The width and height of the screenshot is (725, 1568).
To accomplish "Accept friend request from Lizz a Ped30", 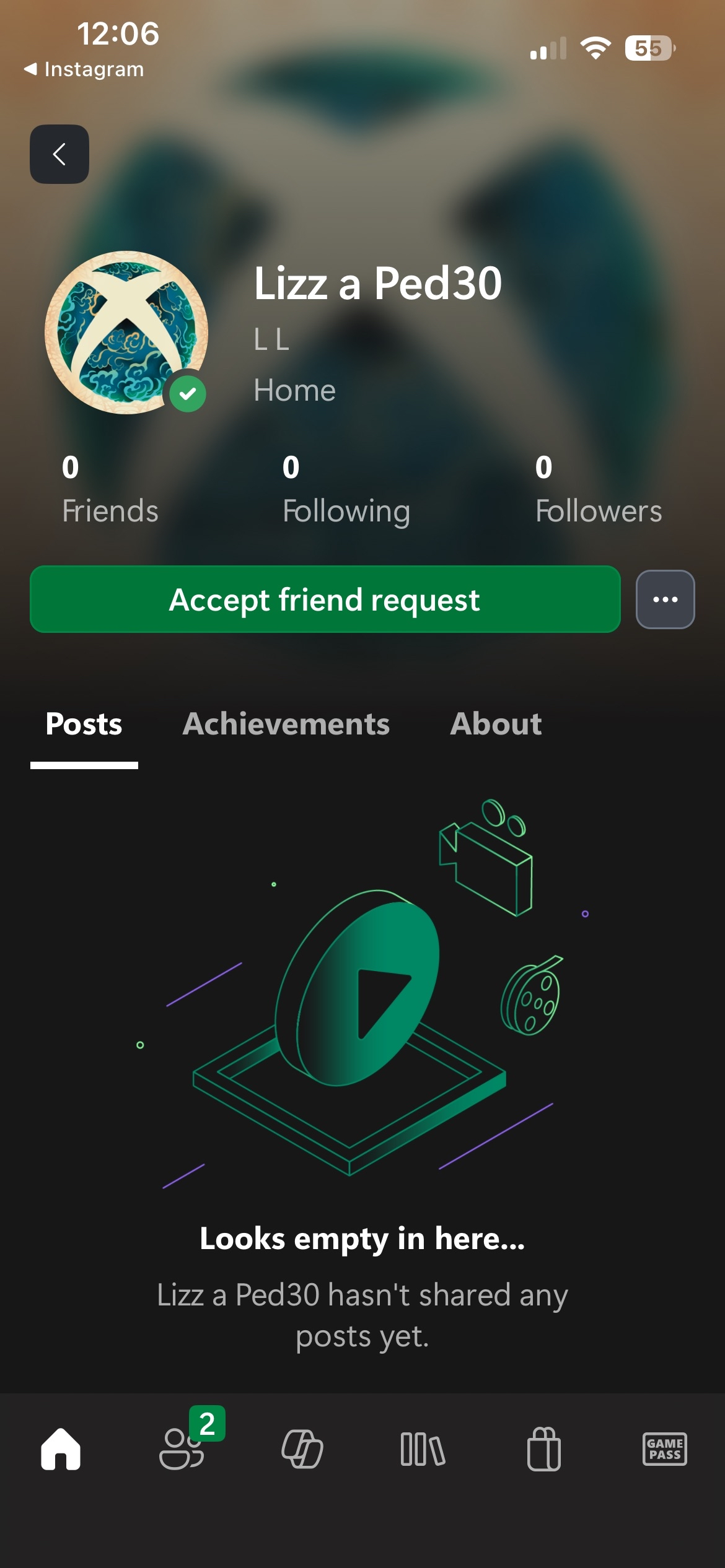I will 325,599.
